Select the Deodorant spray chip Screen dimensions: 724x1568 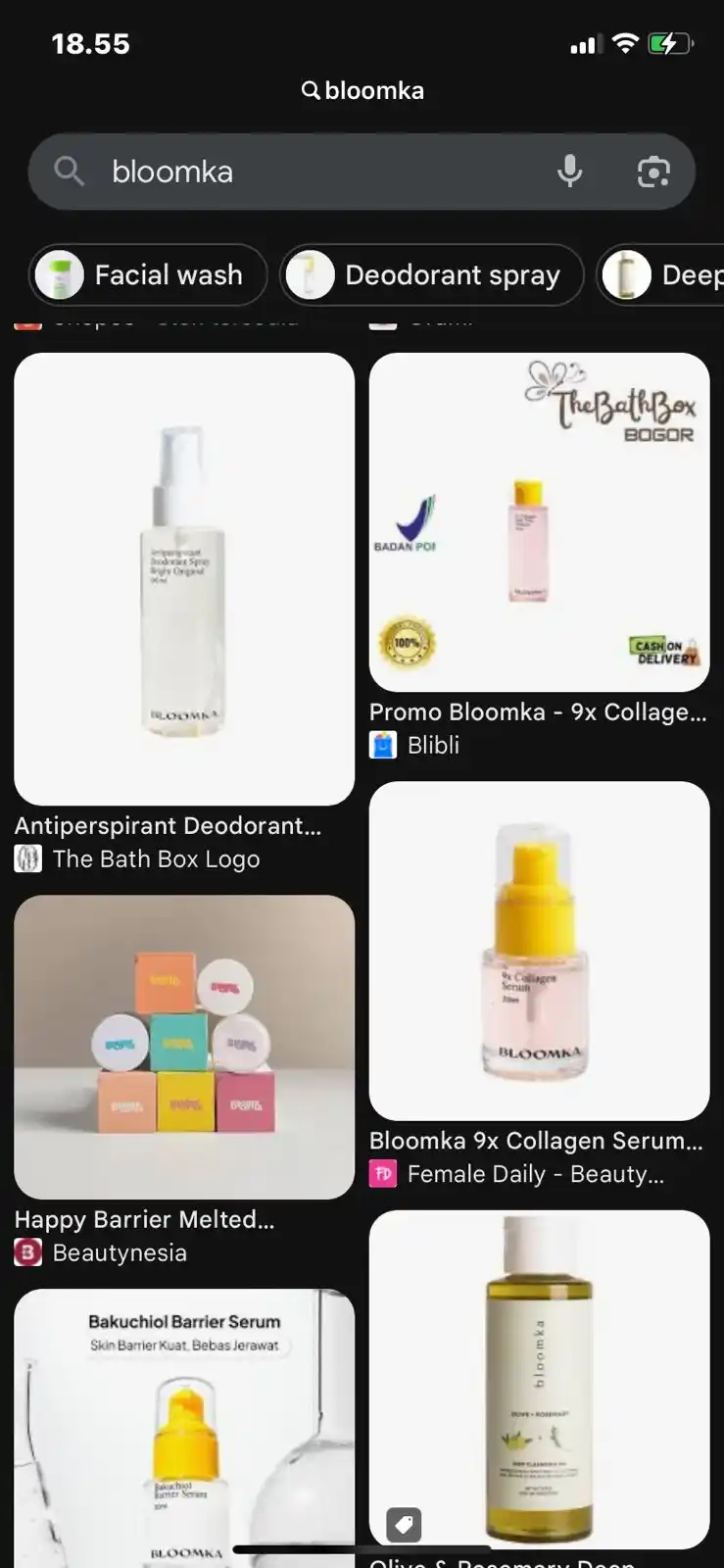coord(432,275)
